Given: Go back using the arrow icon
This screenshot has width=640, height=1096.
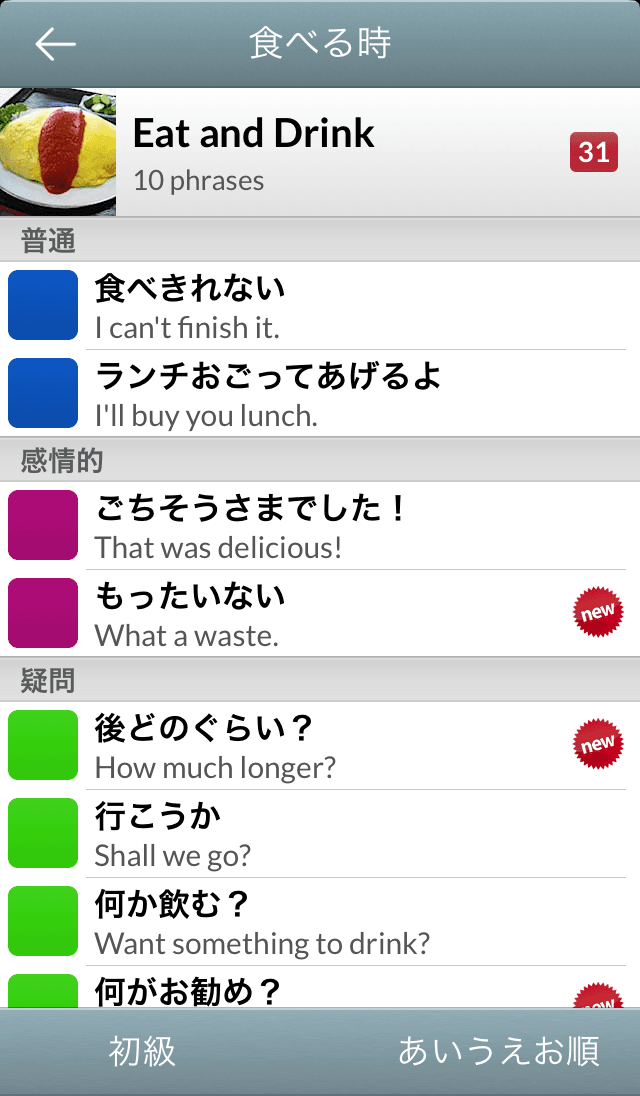Looking at the screenshot, I should (56, 44).
